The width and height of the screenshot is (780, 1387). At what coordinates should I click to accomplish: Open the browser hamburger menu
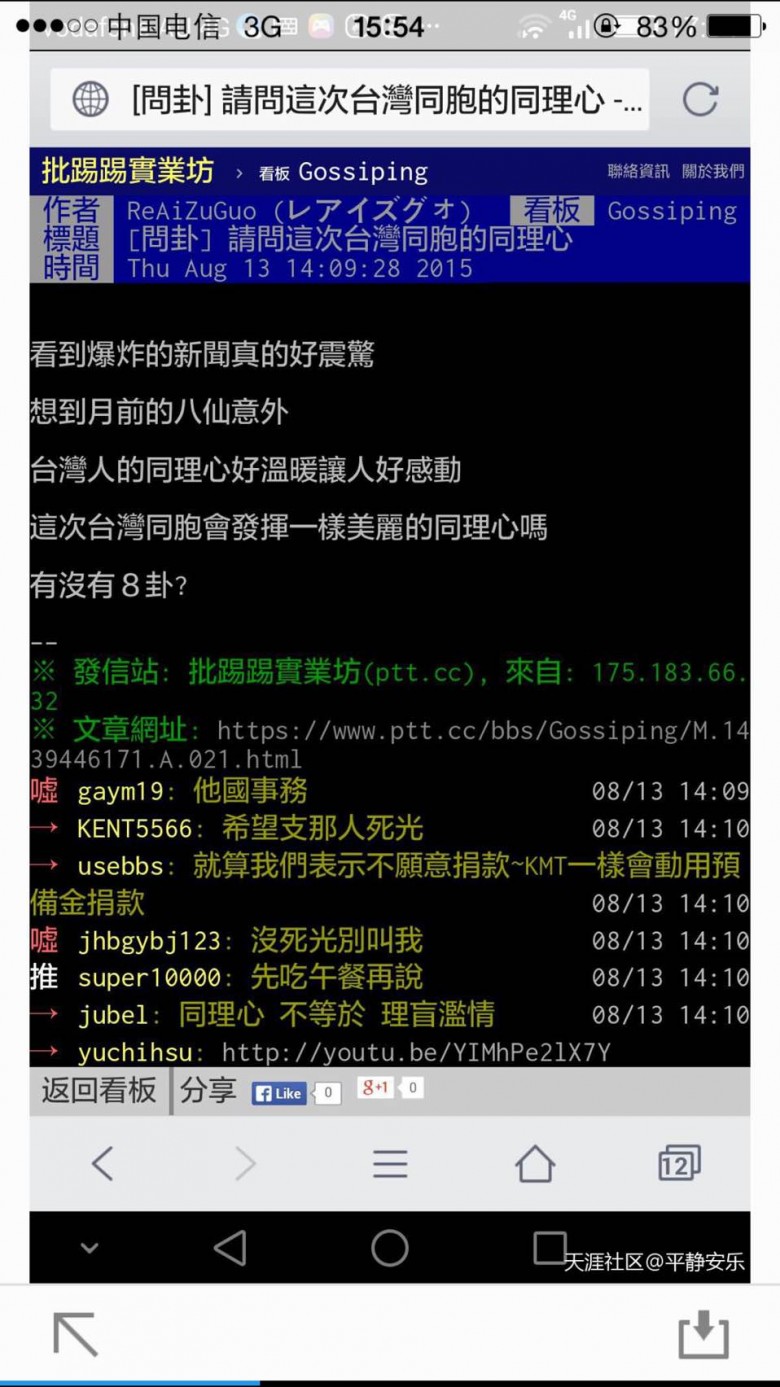click(x=390, y=1163)
